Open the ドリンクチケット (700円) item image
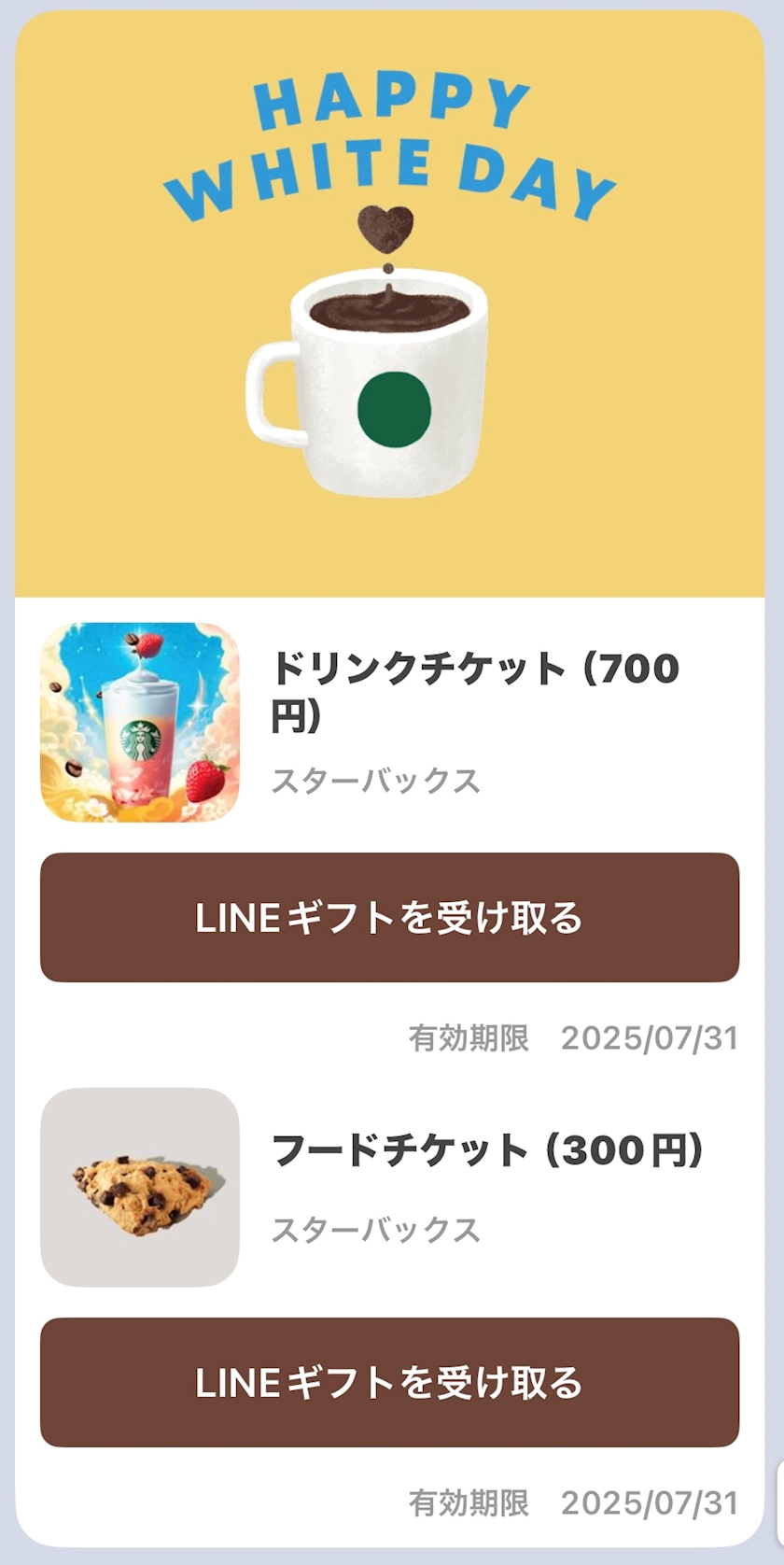The height and width of the screenshot is (1565, 784). 140,722
